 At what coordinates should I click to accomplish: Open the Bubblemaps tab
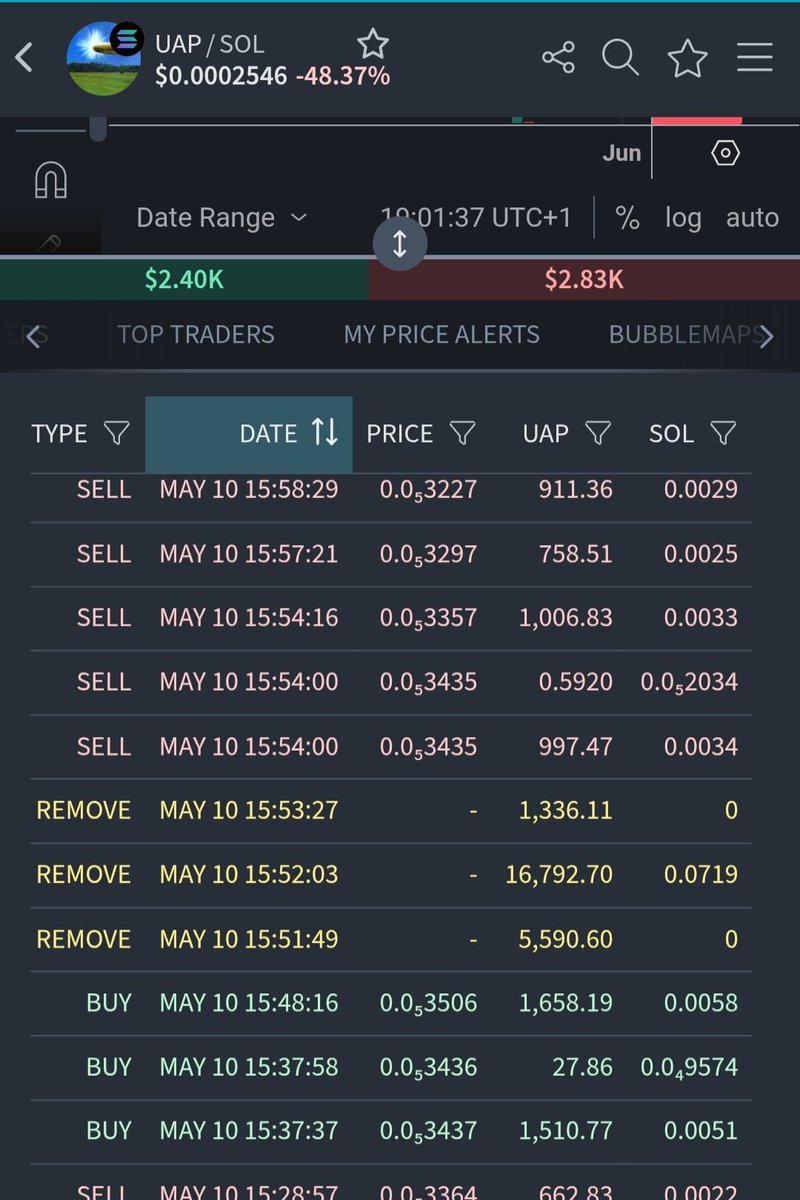684,335
